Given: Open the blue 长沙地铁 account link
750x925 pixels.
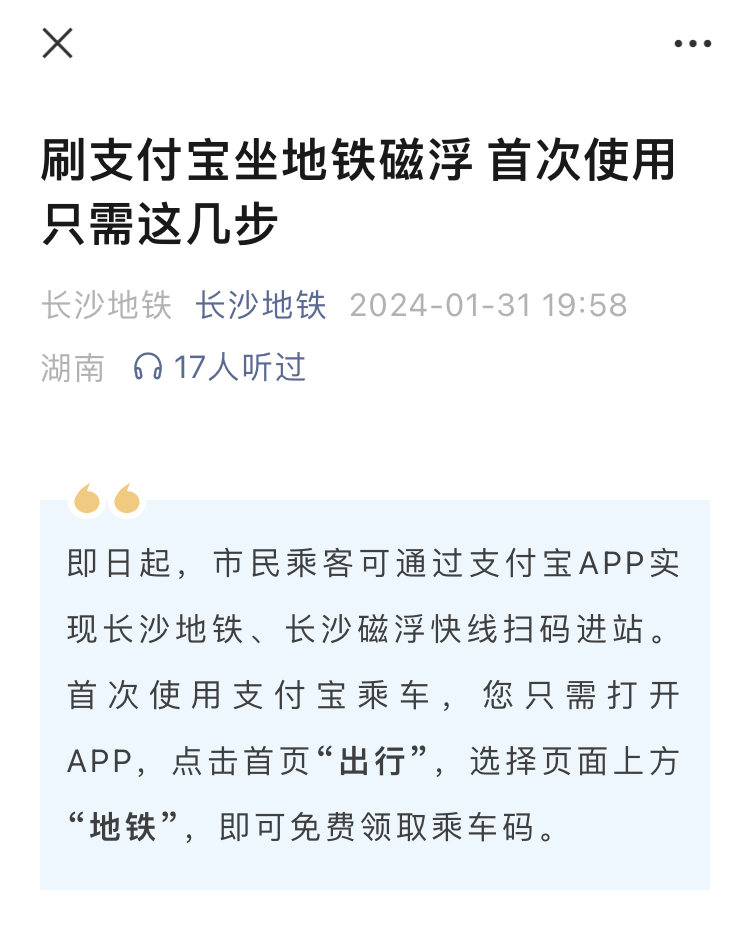Looking at the screenshot, I should [x=261, y=305].
